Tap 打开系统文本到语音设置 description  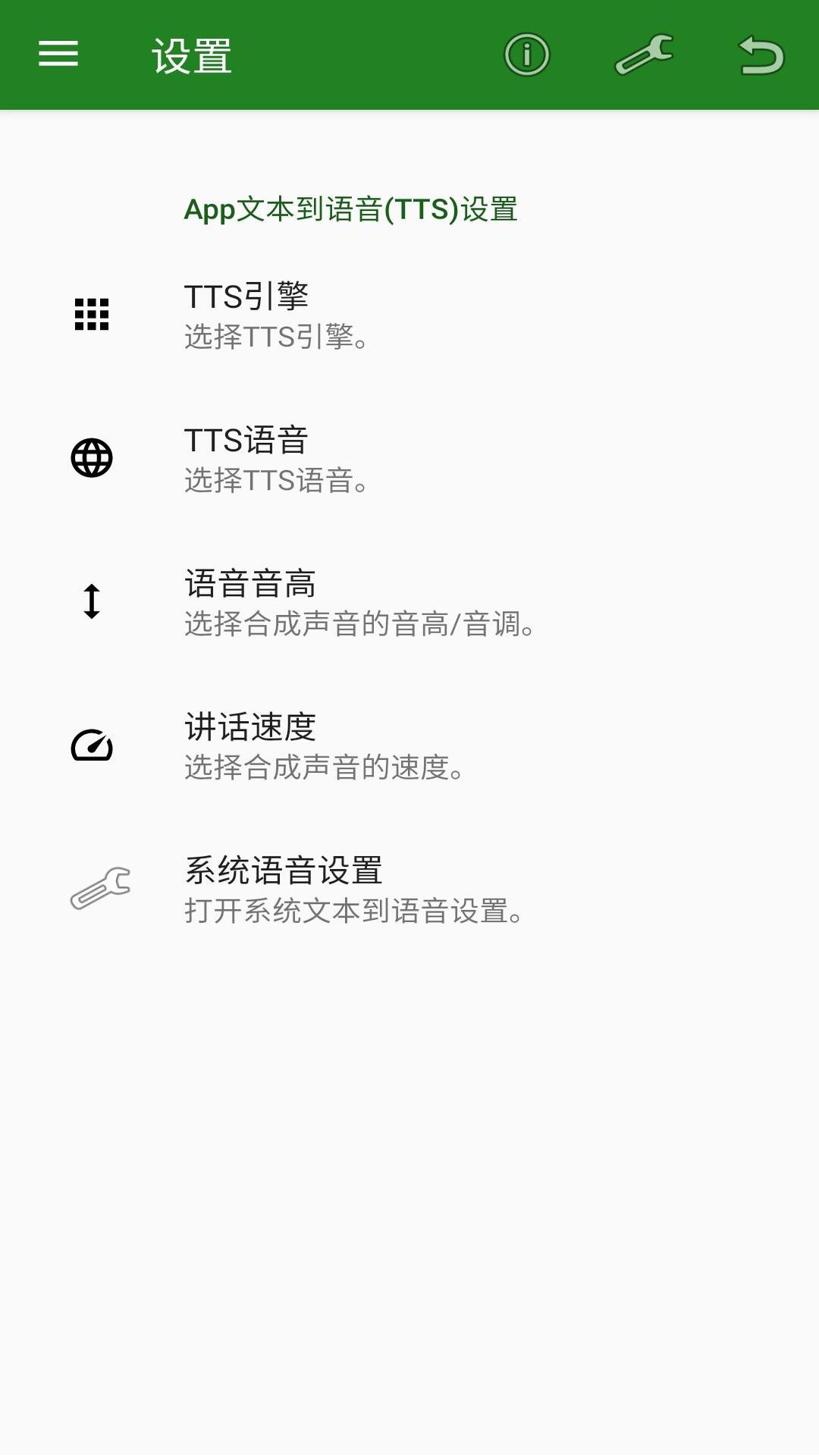tap(353, 914)
